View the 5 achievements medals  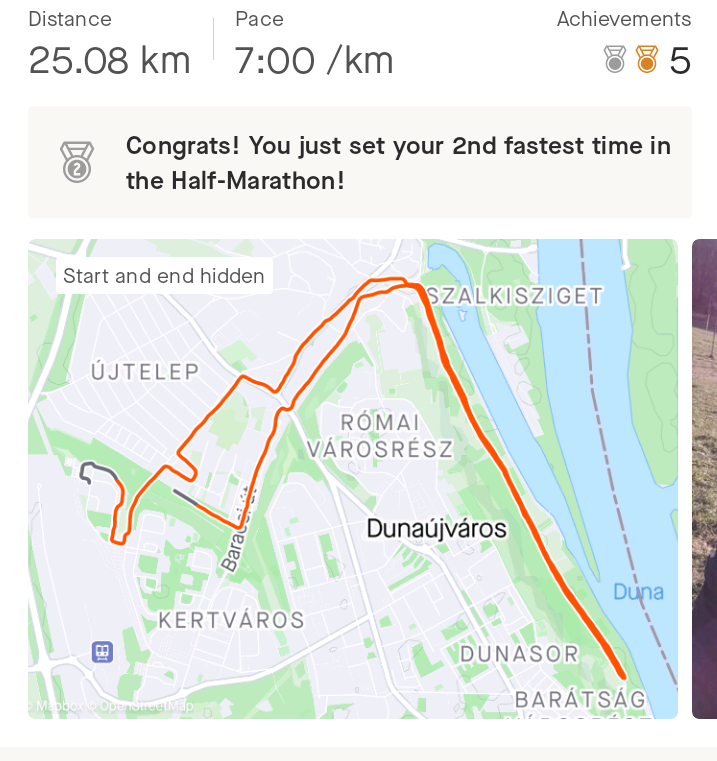click(647, 60)
